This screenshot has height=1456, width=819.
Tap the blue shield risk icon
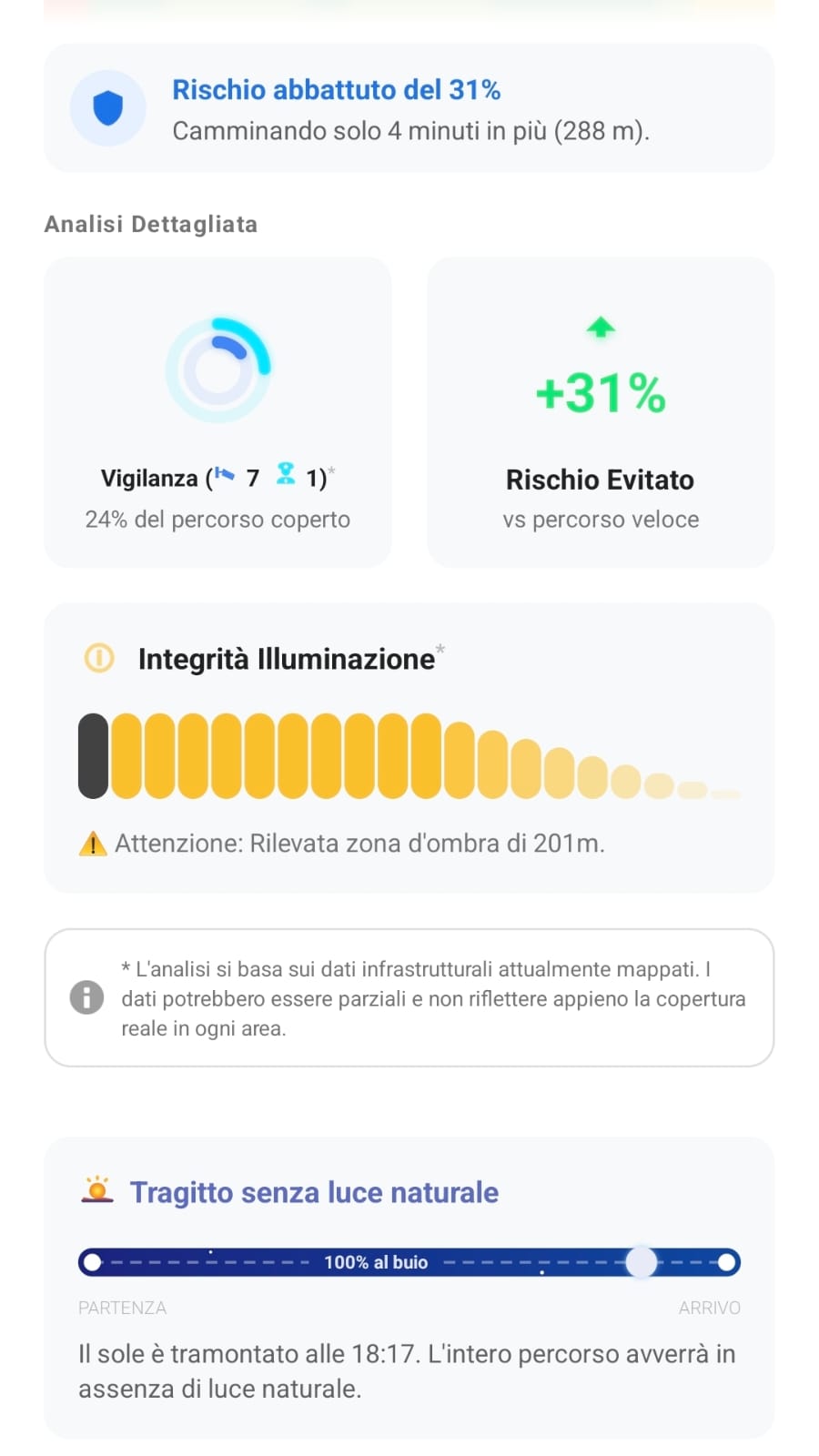point(107,107)
